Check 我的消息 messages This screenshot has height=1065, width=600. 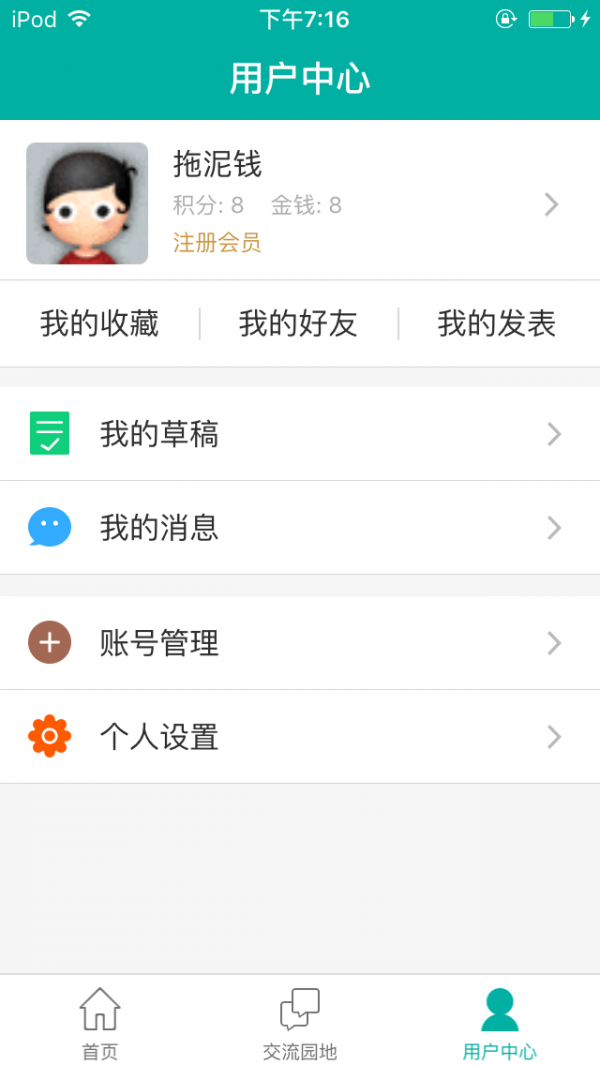coord(300,528)
